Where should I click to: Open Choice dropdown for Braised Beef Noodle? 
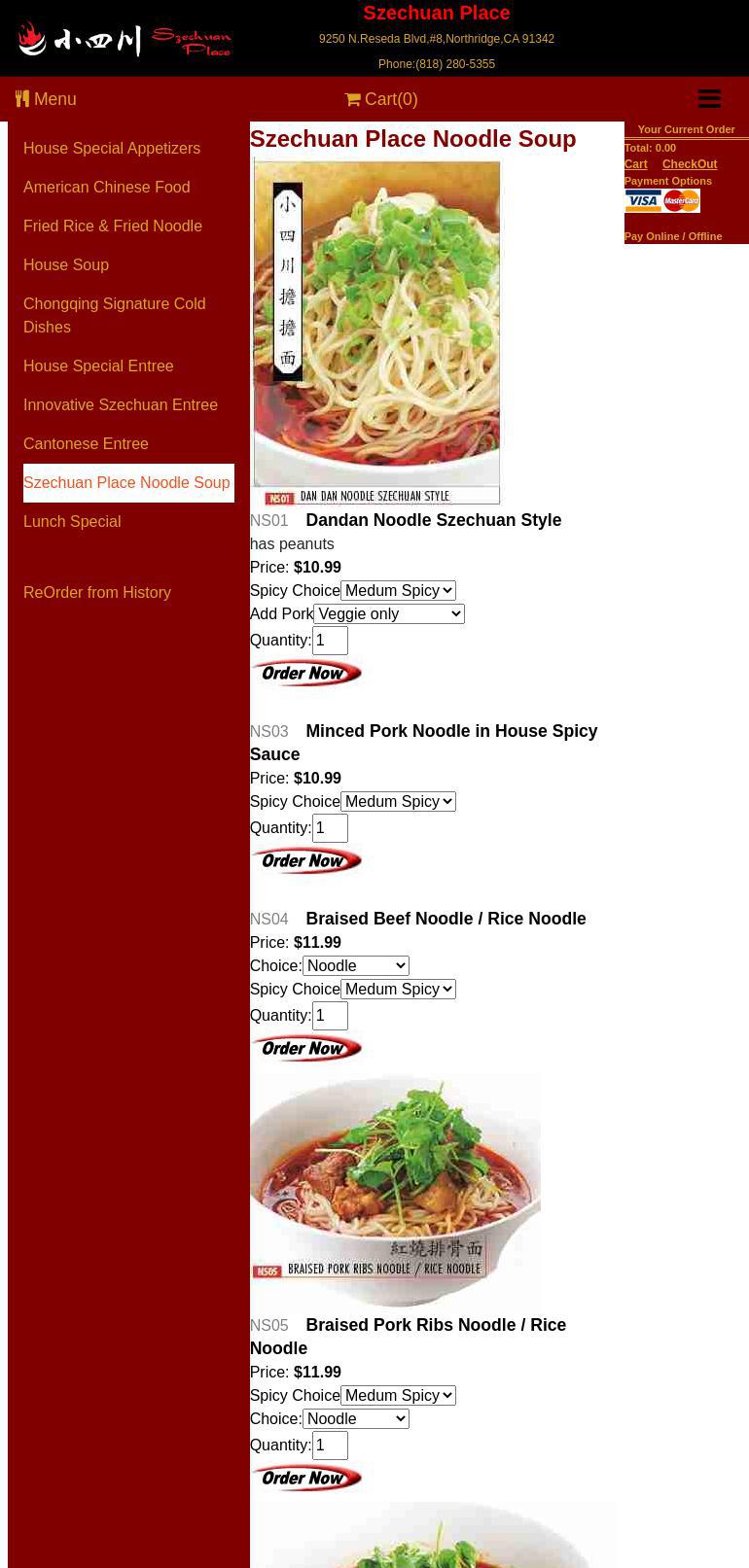(x=356, y=965)
